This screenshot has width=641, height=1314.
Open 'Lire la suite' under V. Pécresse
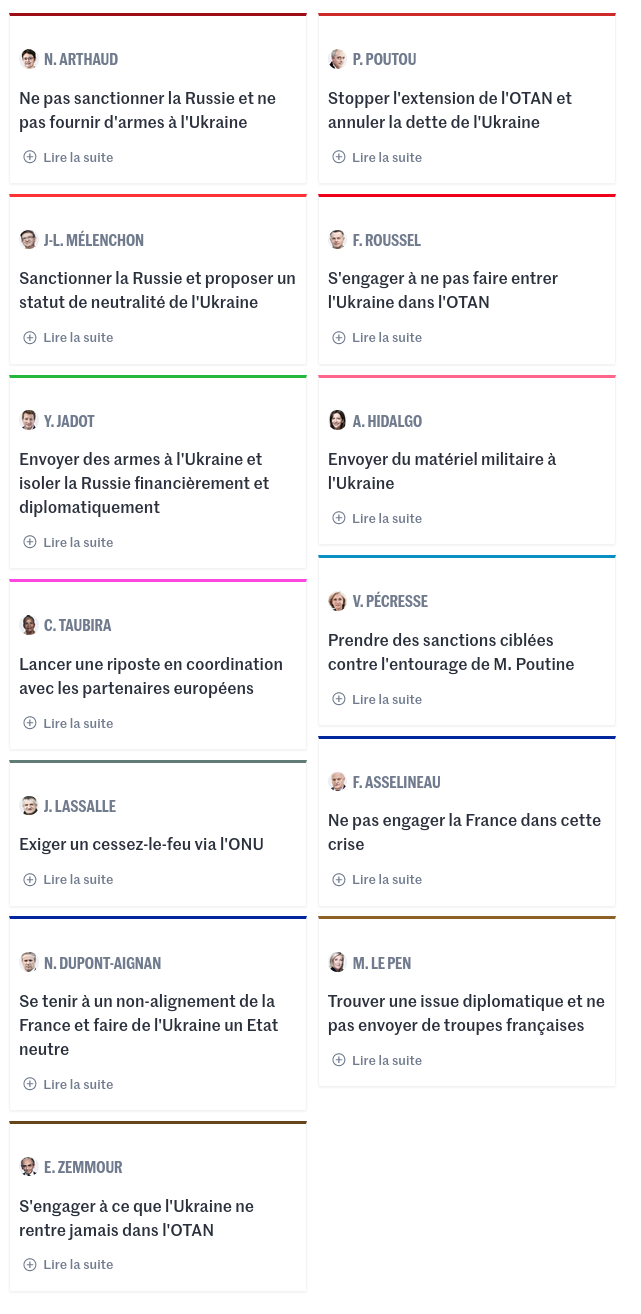pyautogui.click(x=377, y=699)
